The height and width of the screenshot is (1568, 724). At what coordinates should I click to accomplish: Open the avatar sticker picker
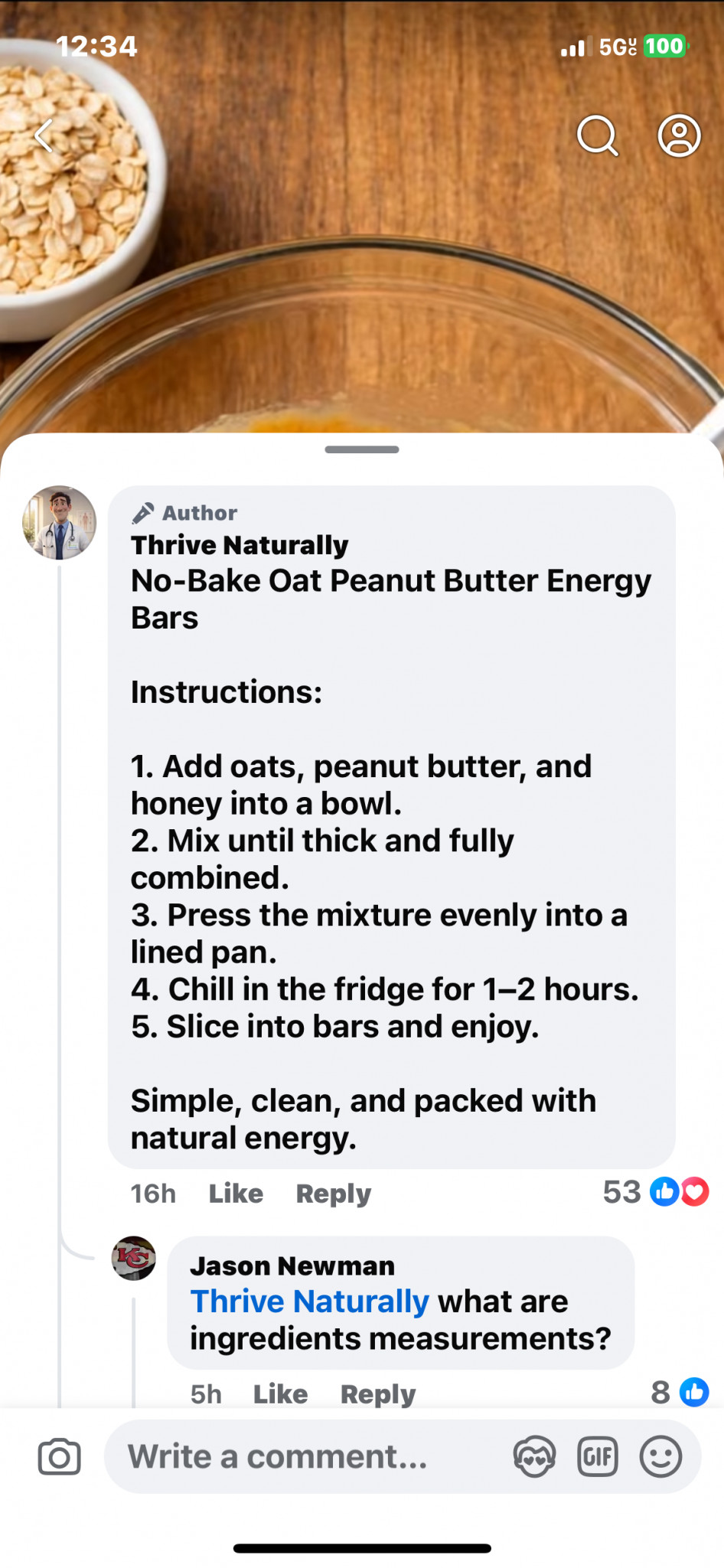point(534,1456)
